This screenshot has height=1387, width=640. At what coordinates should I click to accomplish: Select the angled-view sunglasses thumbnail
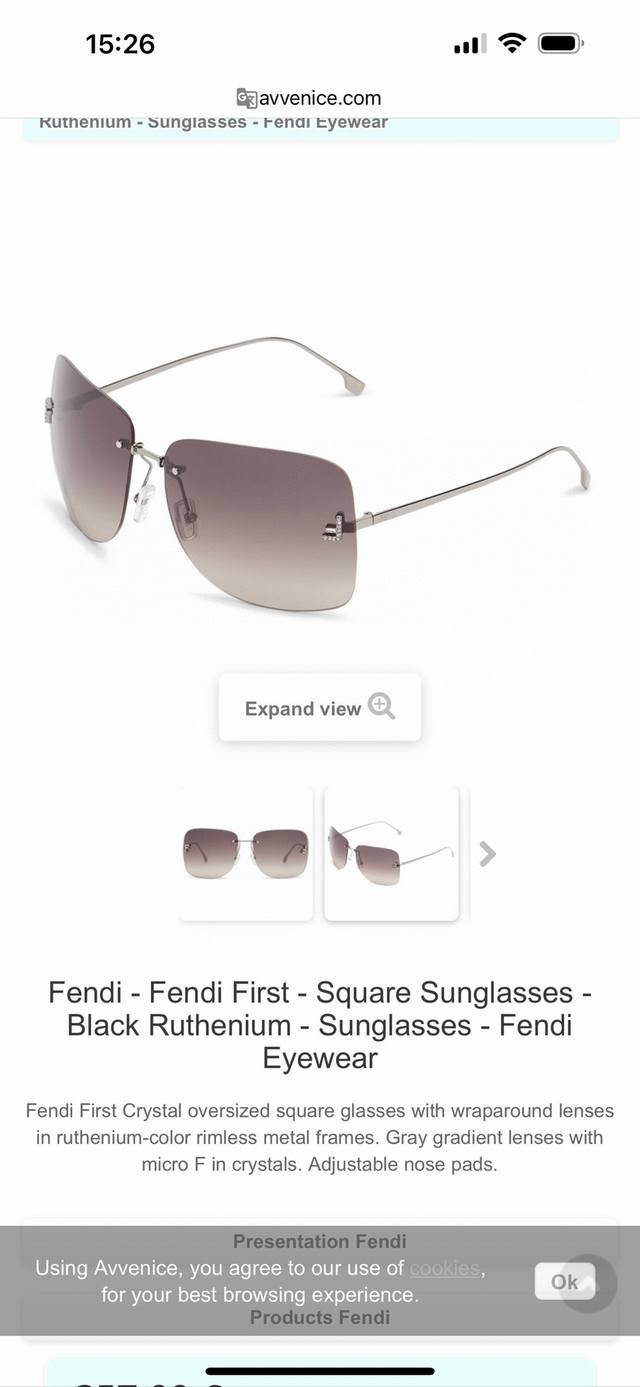click(x=391, y=853)
